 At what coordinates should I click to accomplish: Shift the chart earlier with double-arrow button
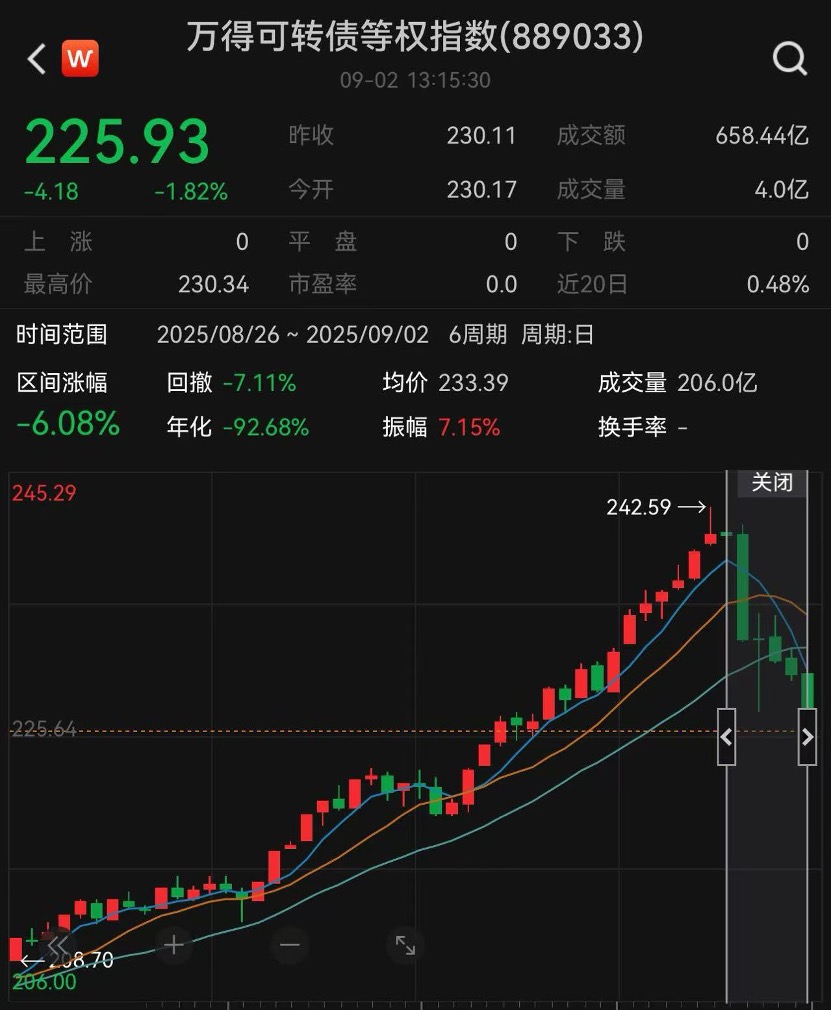coord(58,945)
